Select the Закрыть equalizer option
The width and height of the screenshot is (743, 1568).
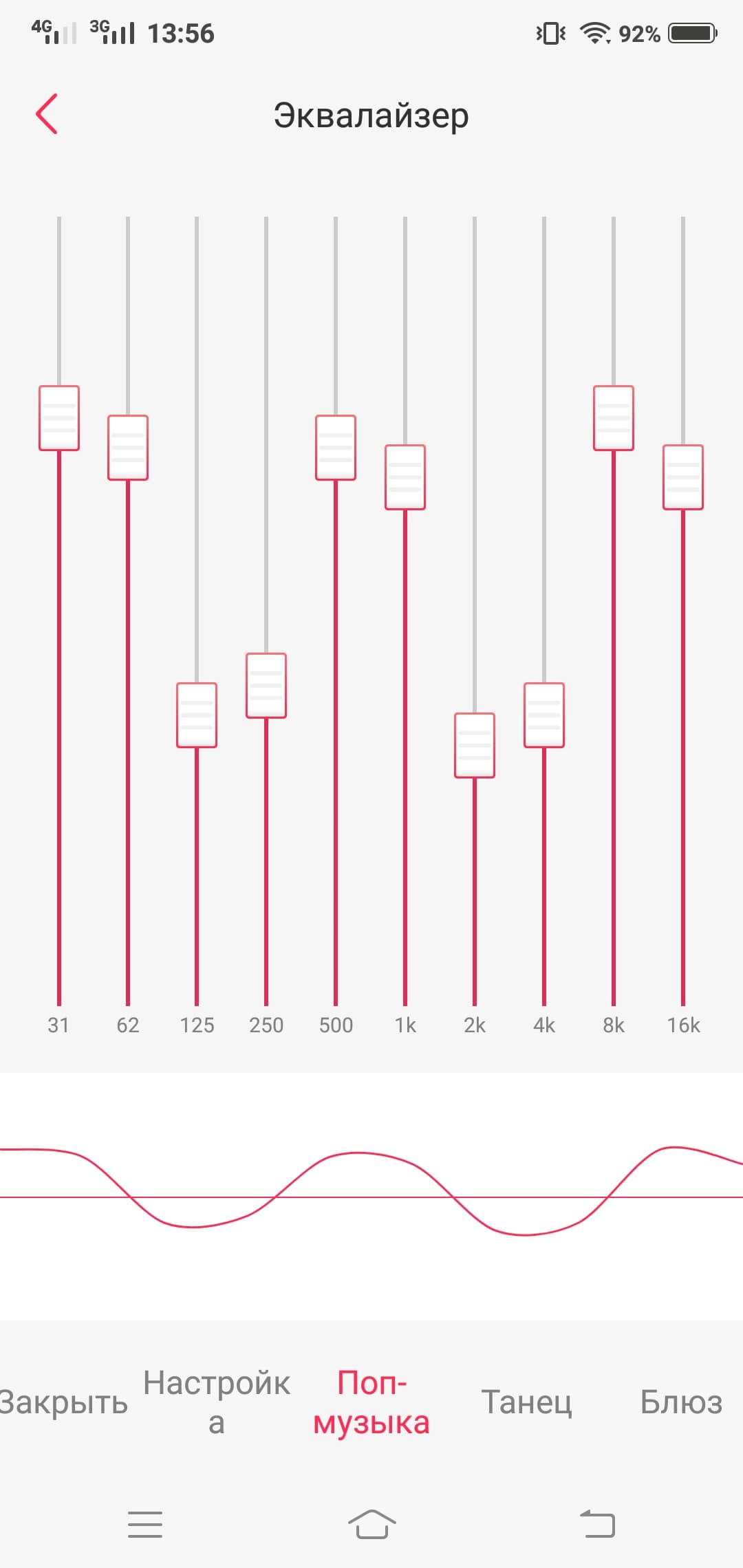[63, 1403]
